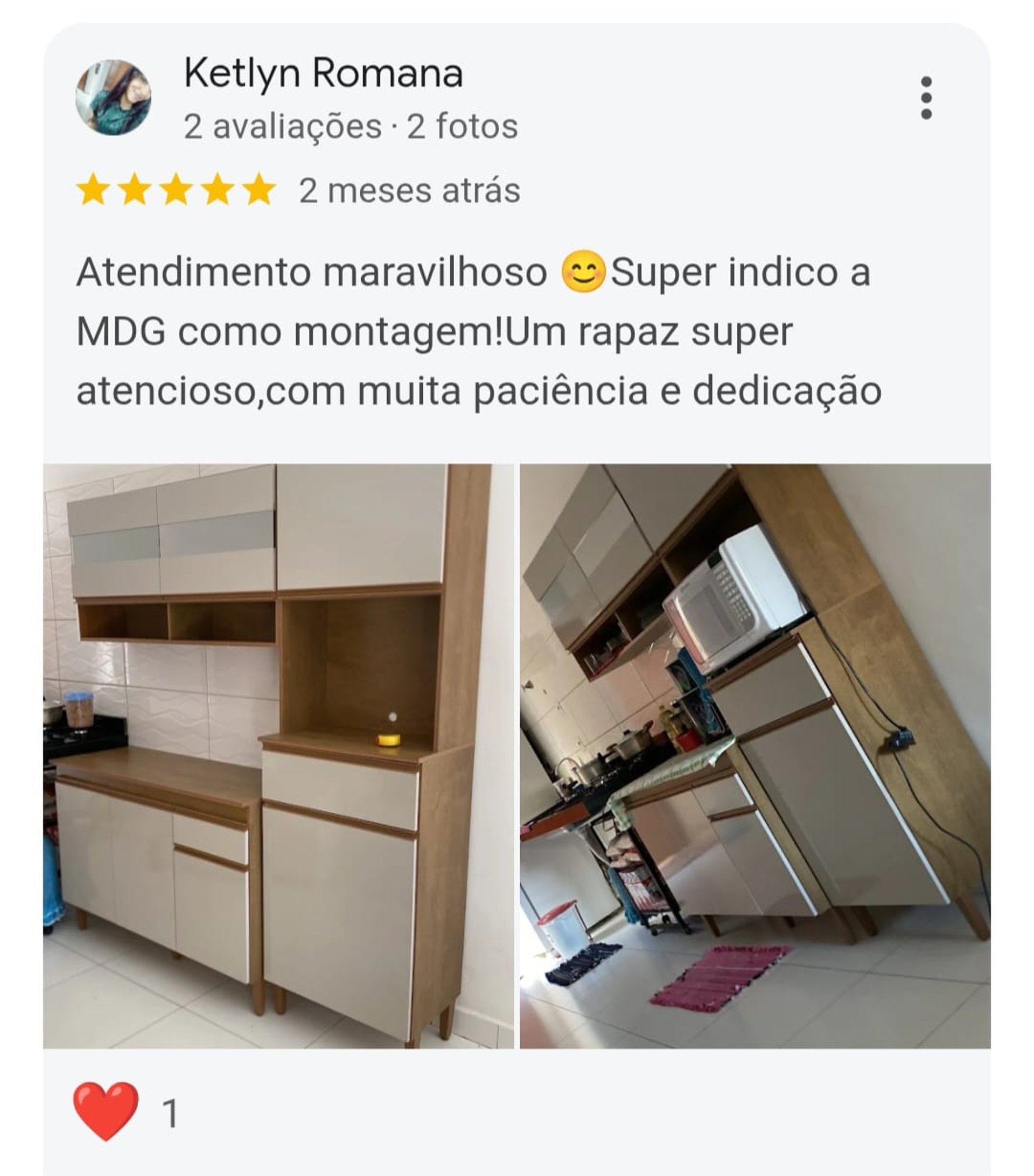Viewport: 1034px width, 1176px height.
Task: Open the three-dot overflow menu on the review
Action: pyautogui.click(x=925, y=98)
